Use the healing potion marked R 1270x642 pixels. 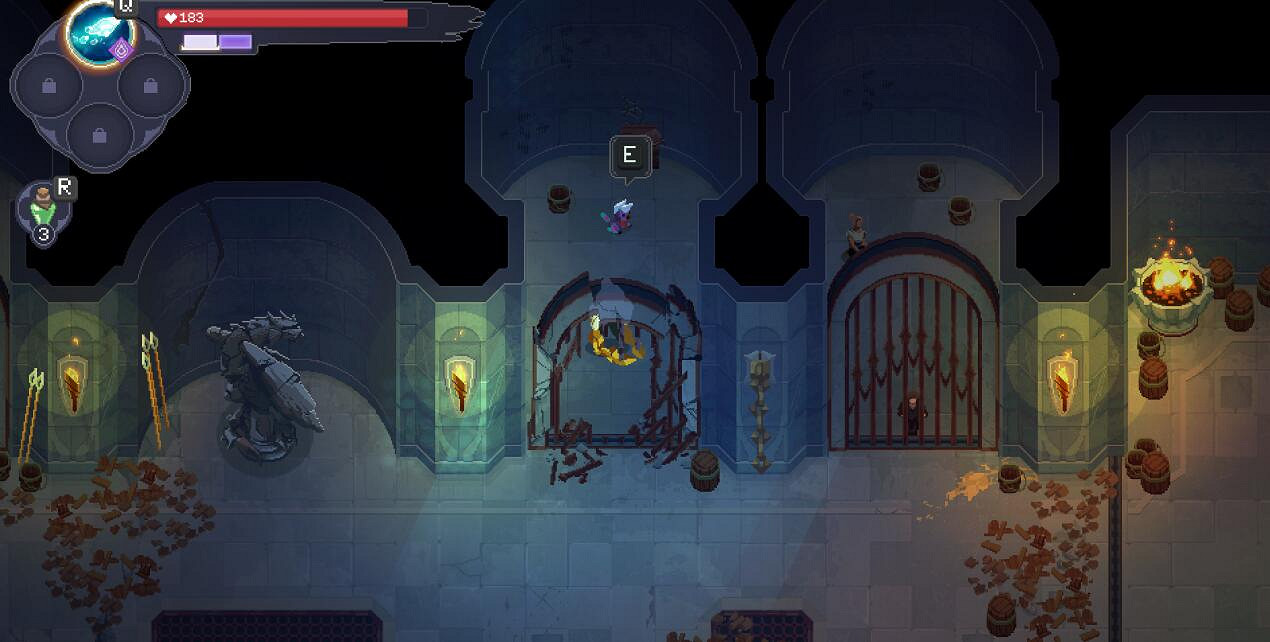[x=42, y=208]
